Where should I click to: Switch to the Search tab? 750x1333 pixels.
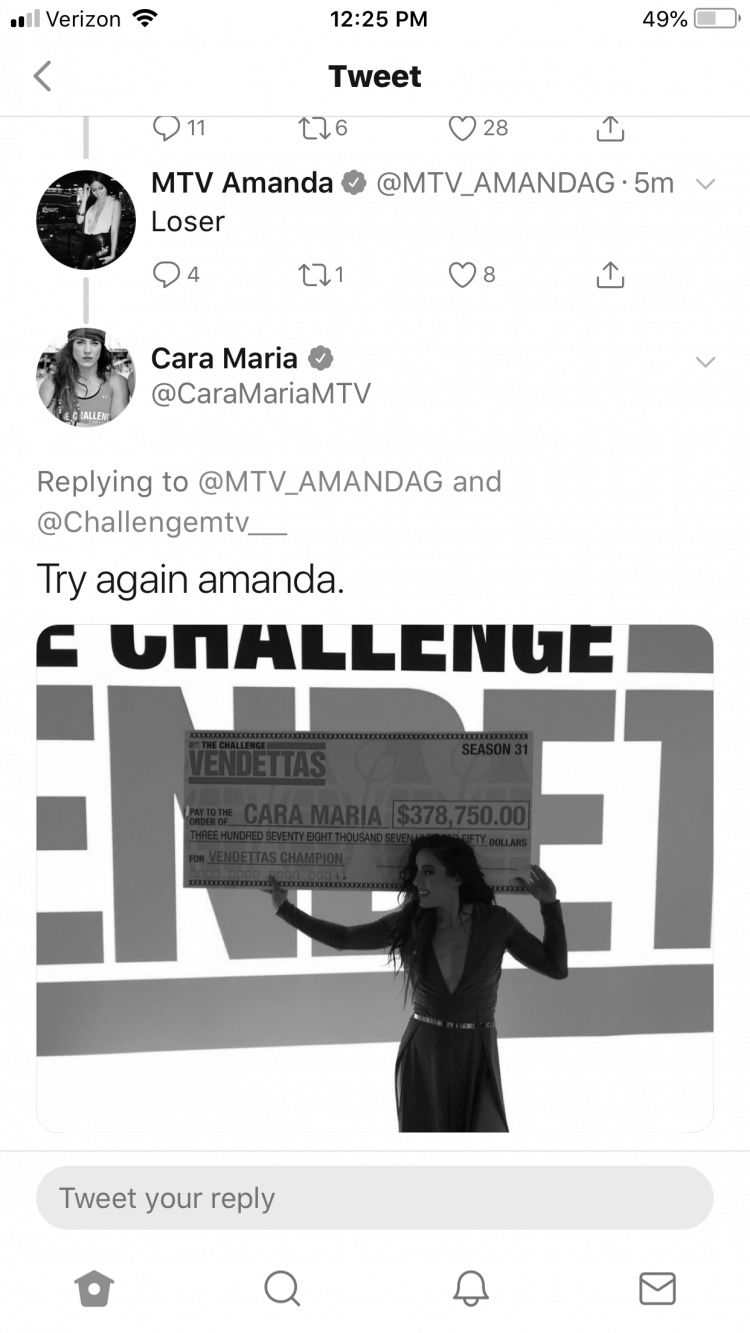[x=281, y=1288]
